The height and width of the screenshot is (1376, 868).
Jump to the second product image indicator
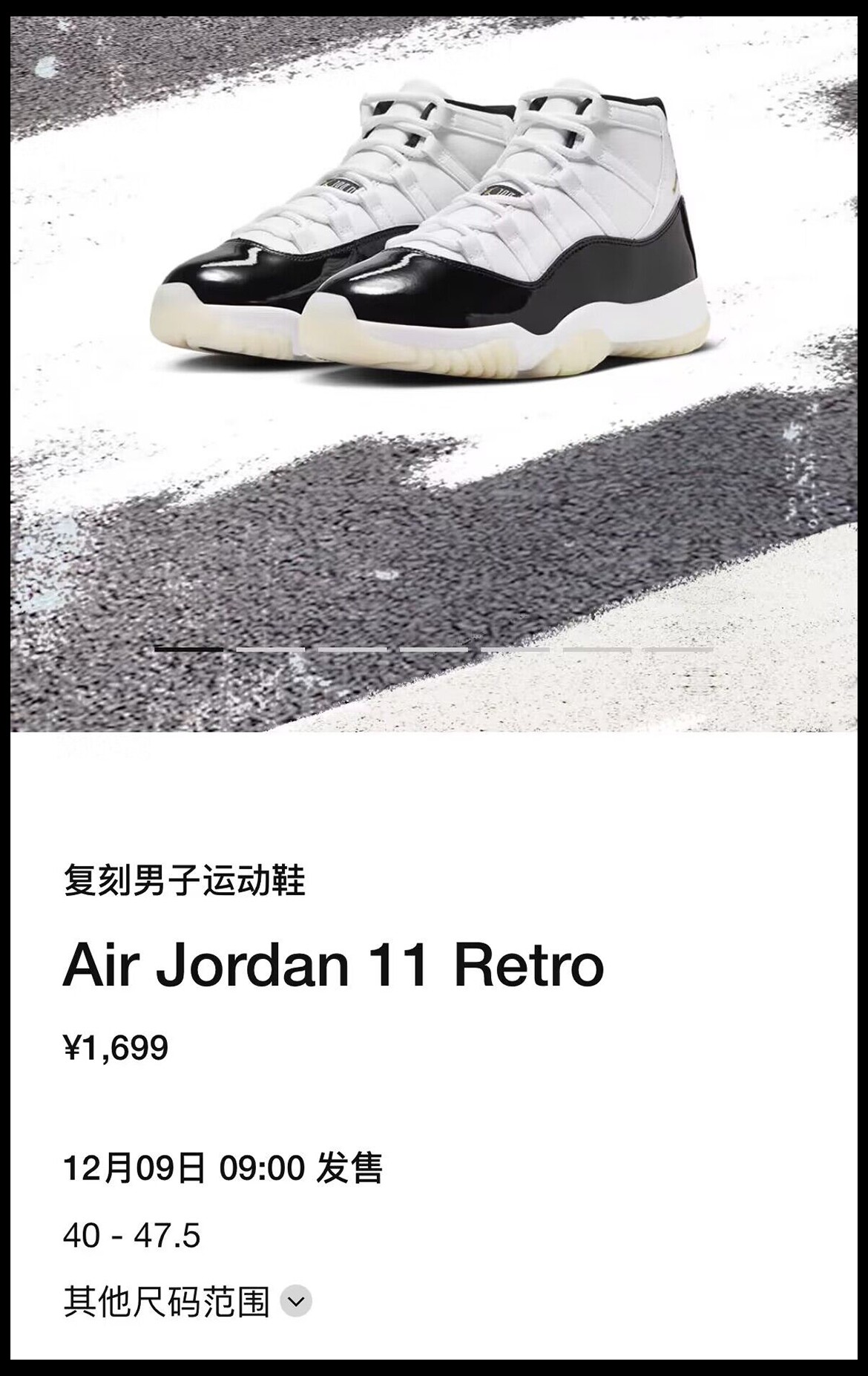(x=271, y=649)
